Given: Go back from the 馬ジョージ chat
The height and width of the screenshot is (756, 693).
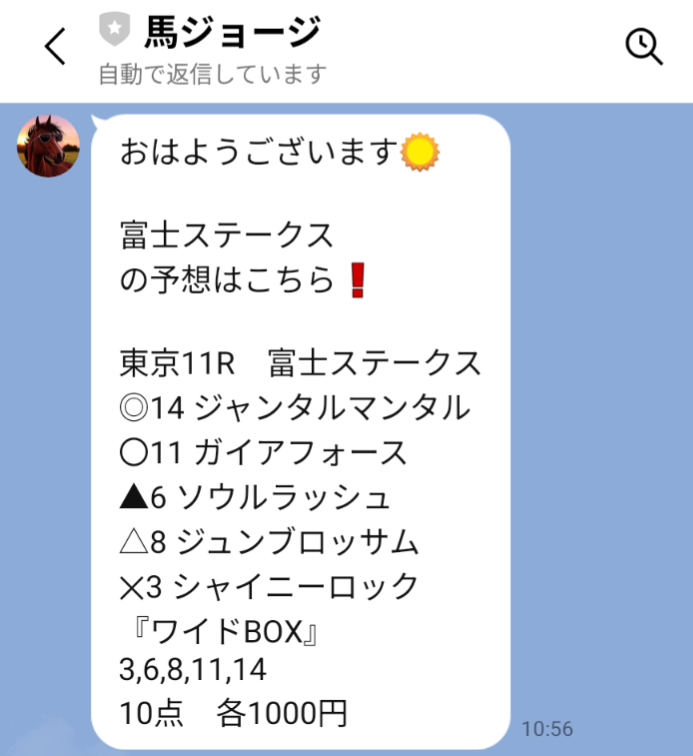Looking at the screenshot, I should pos(55,46).
